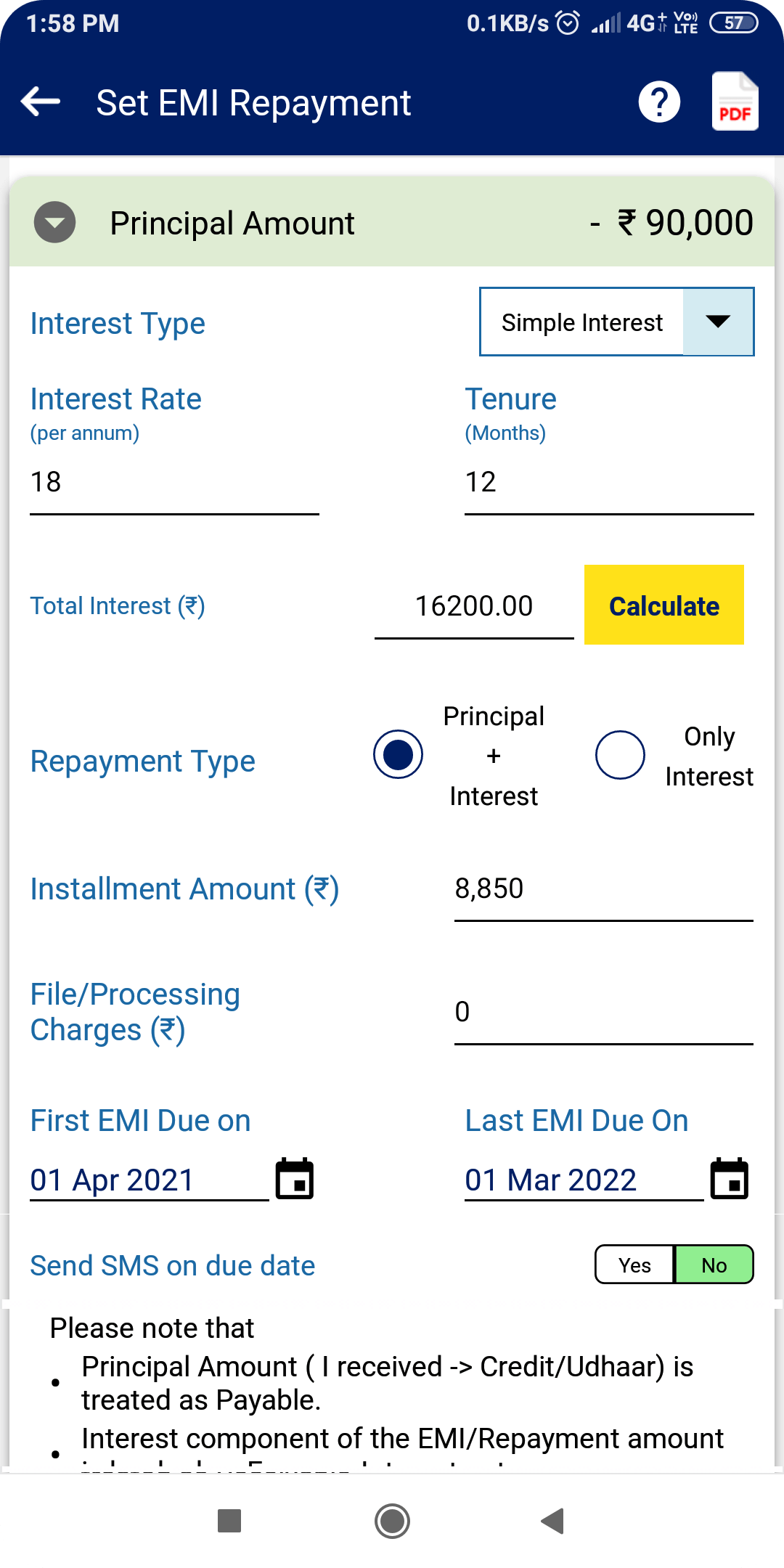Go back using the header arrow
This screenshot has width=784, height=1568.
click(41, 102)
